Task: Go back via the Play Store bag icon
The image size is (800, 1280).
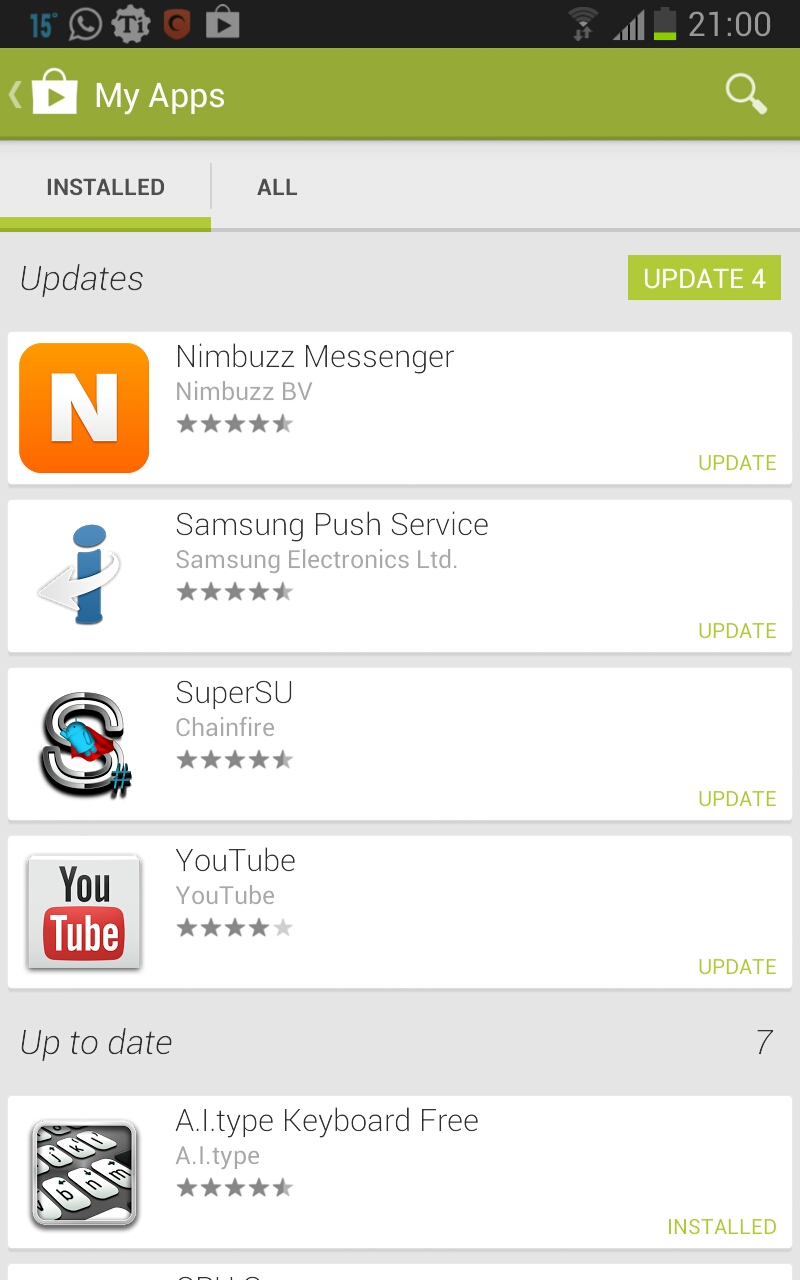Action: click(x=52, y=95)
